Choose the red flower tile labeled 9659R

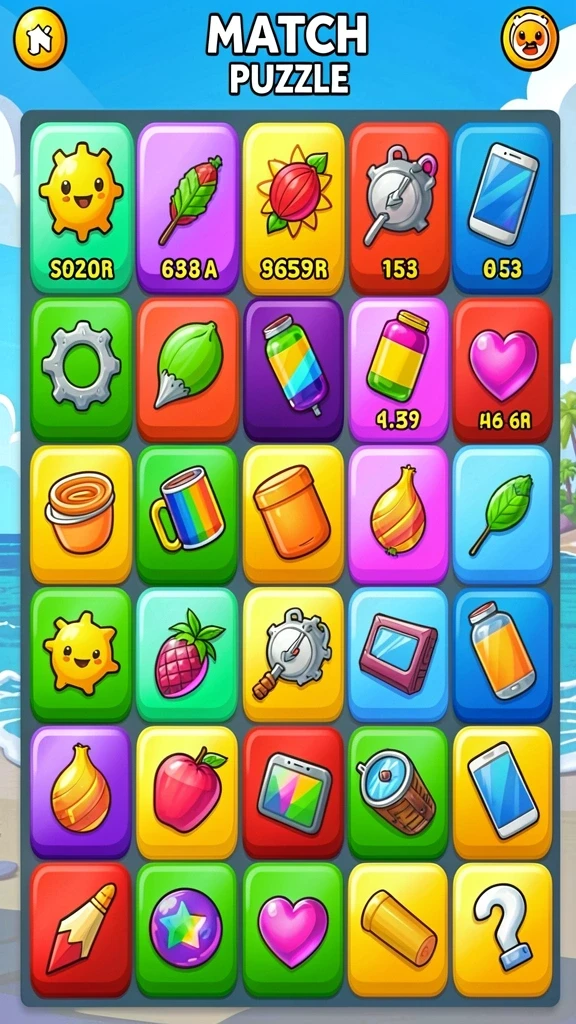[293, 208]
